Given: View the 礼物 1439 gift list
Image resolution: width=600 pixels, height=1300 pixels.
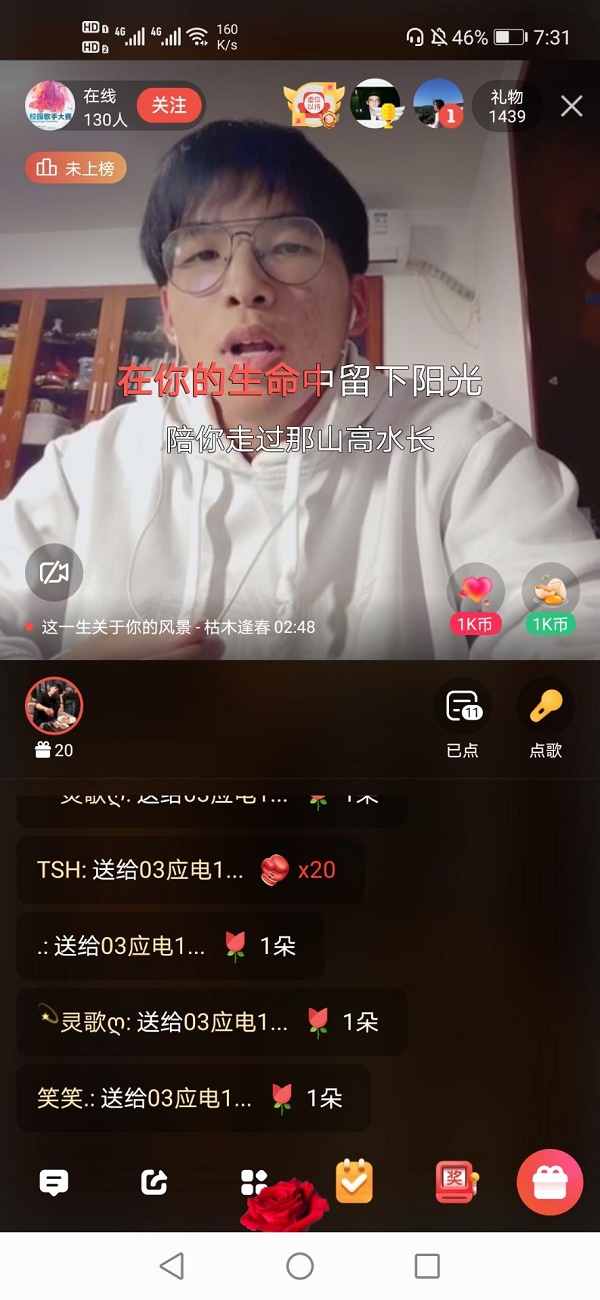Looking at the screenshot, I should [507, 106].
